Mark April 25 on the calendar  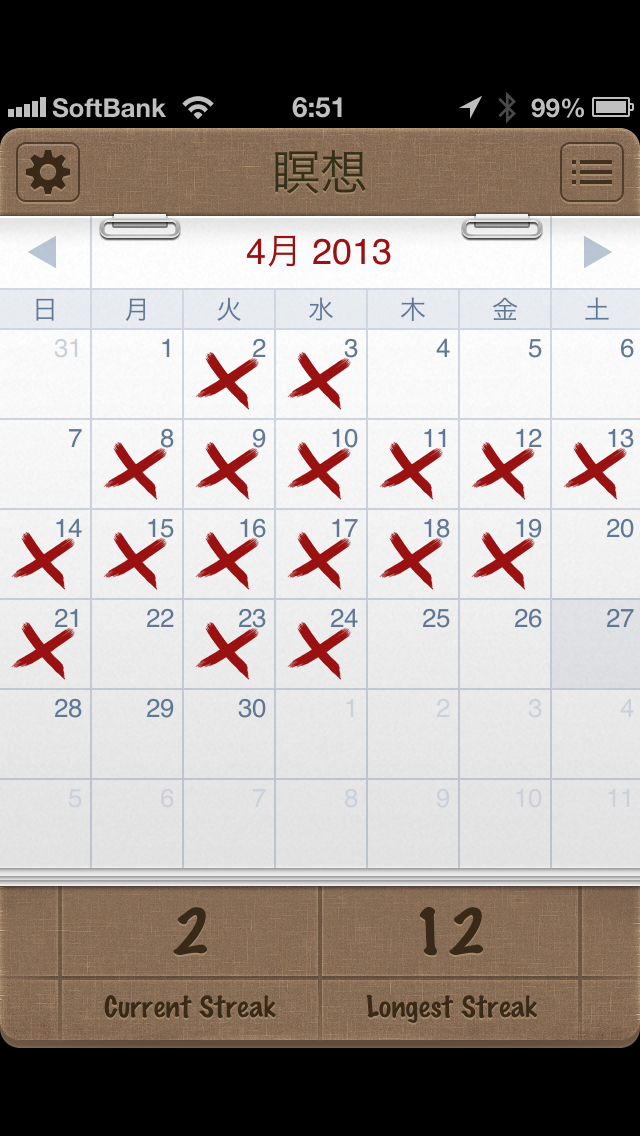coord(412,645)
